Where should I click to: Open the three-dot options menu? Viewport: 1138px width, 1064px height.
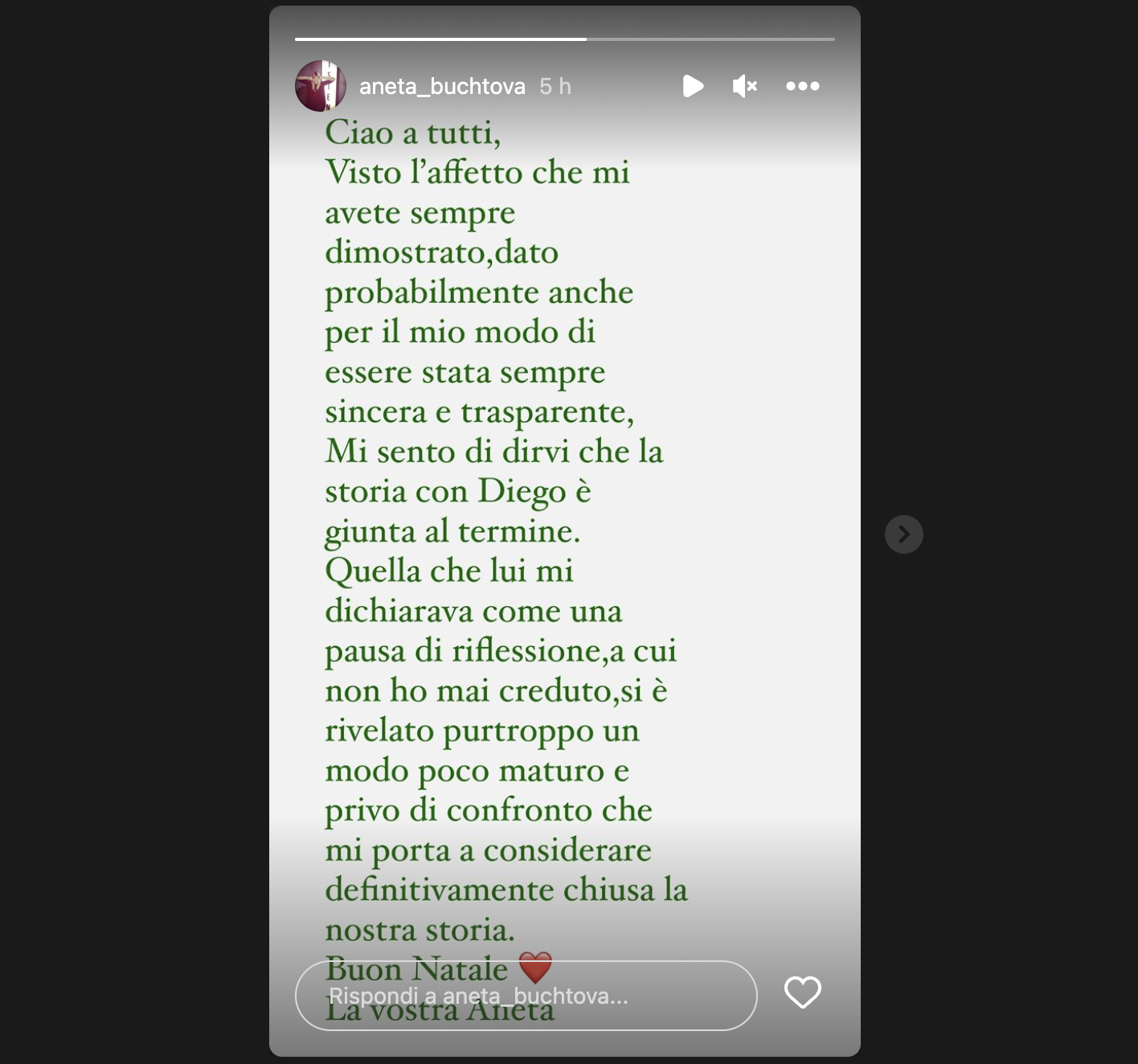click(802, 86)
